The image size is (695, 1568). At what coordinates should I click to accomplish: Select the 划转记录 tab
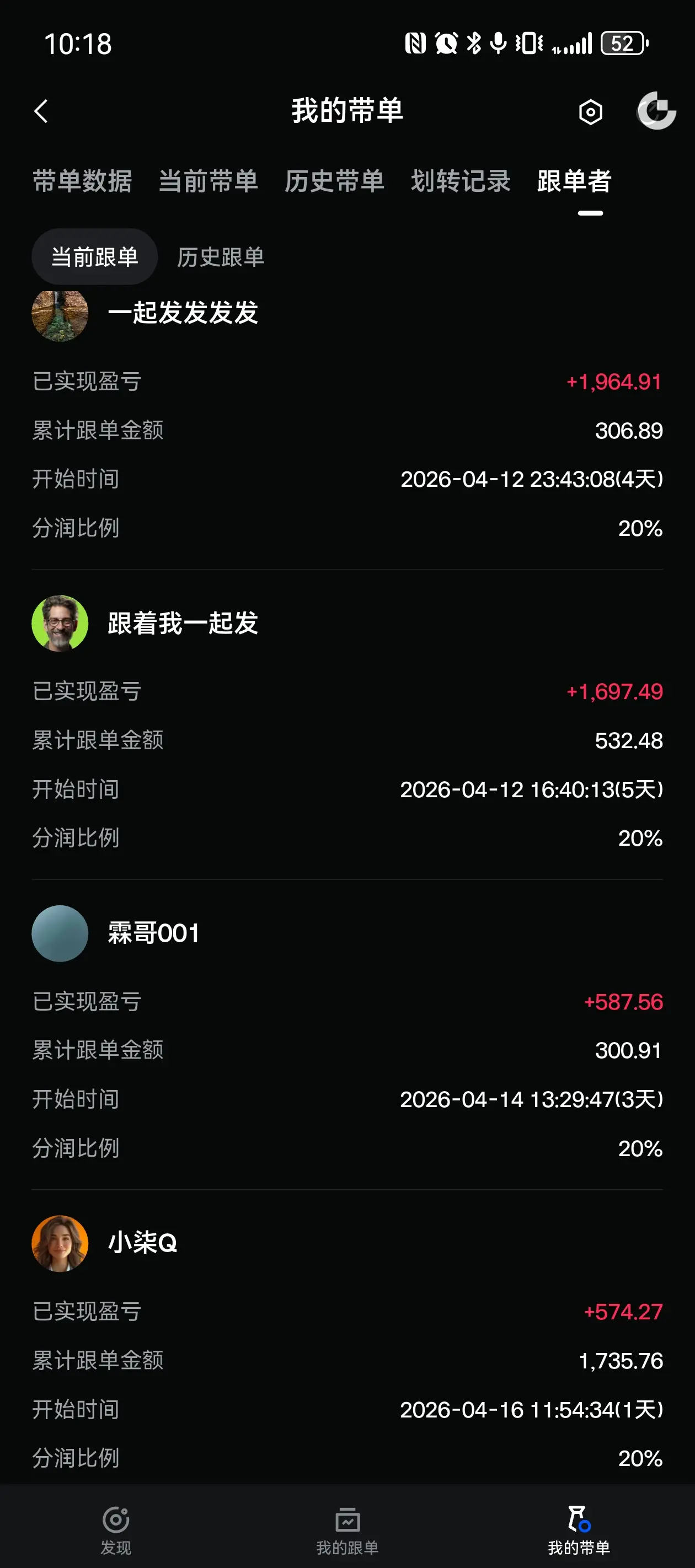click(x=461, y=181)
